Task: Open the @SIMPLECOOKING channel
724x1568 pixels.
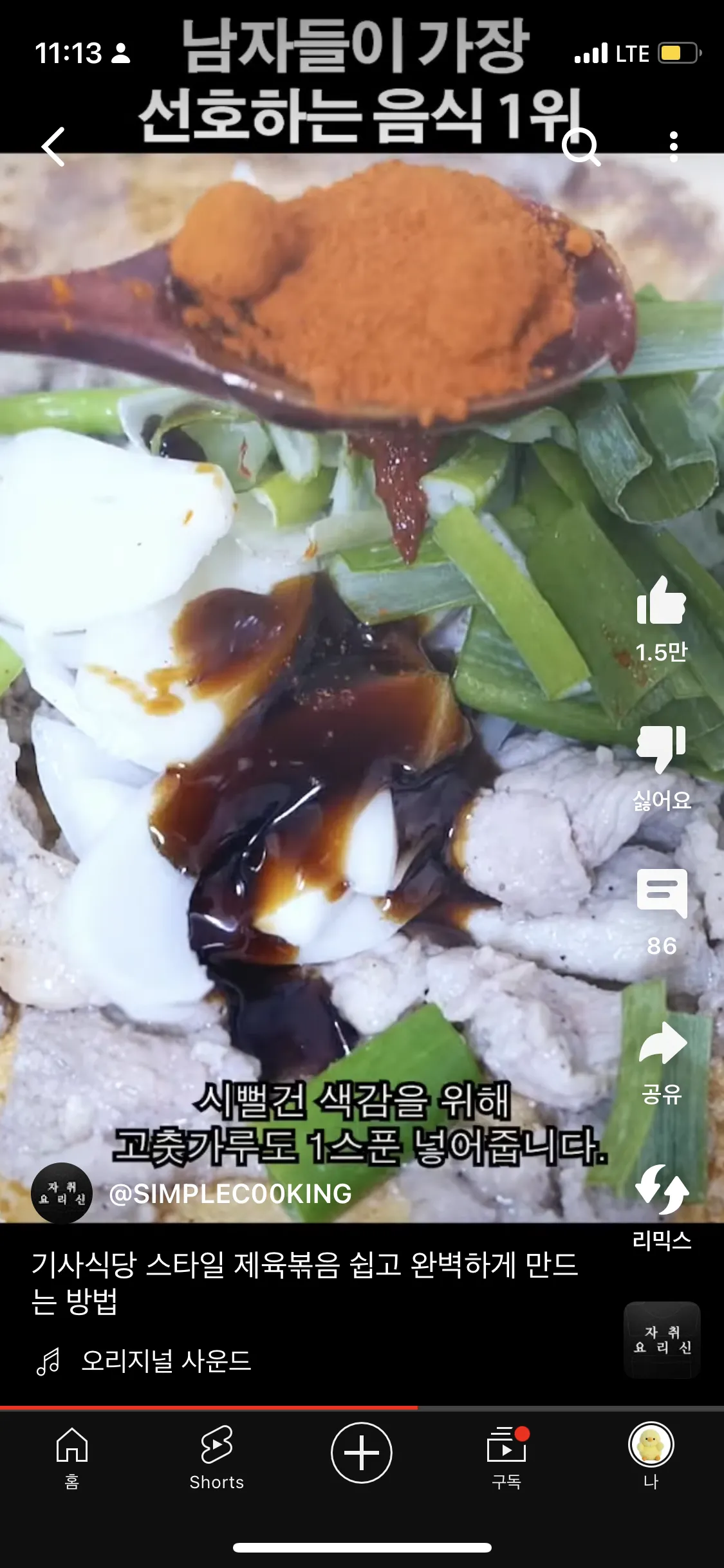Action: coord(230,1194)
